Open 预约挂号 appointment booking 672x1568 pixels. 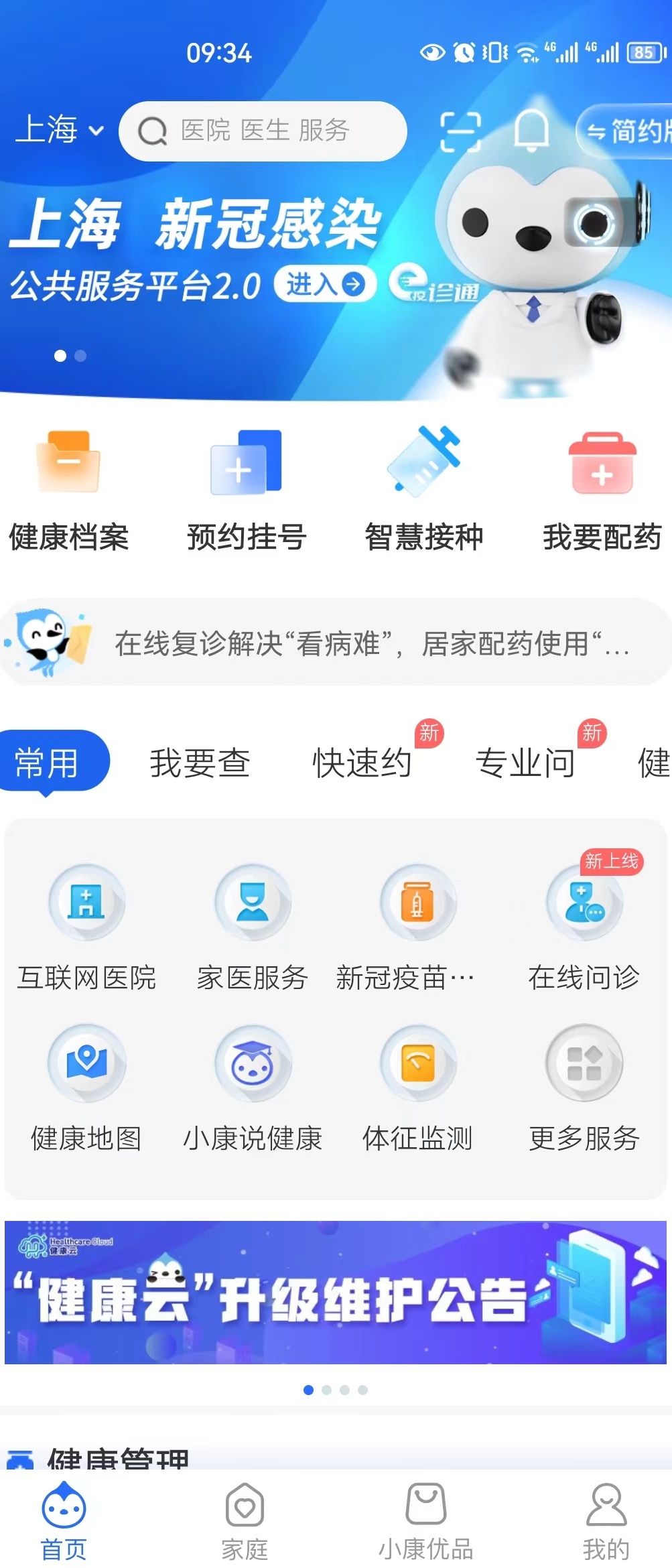coord(246,490)
